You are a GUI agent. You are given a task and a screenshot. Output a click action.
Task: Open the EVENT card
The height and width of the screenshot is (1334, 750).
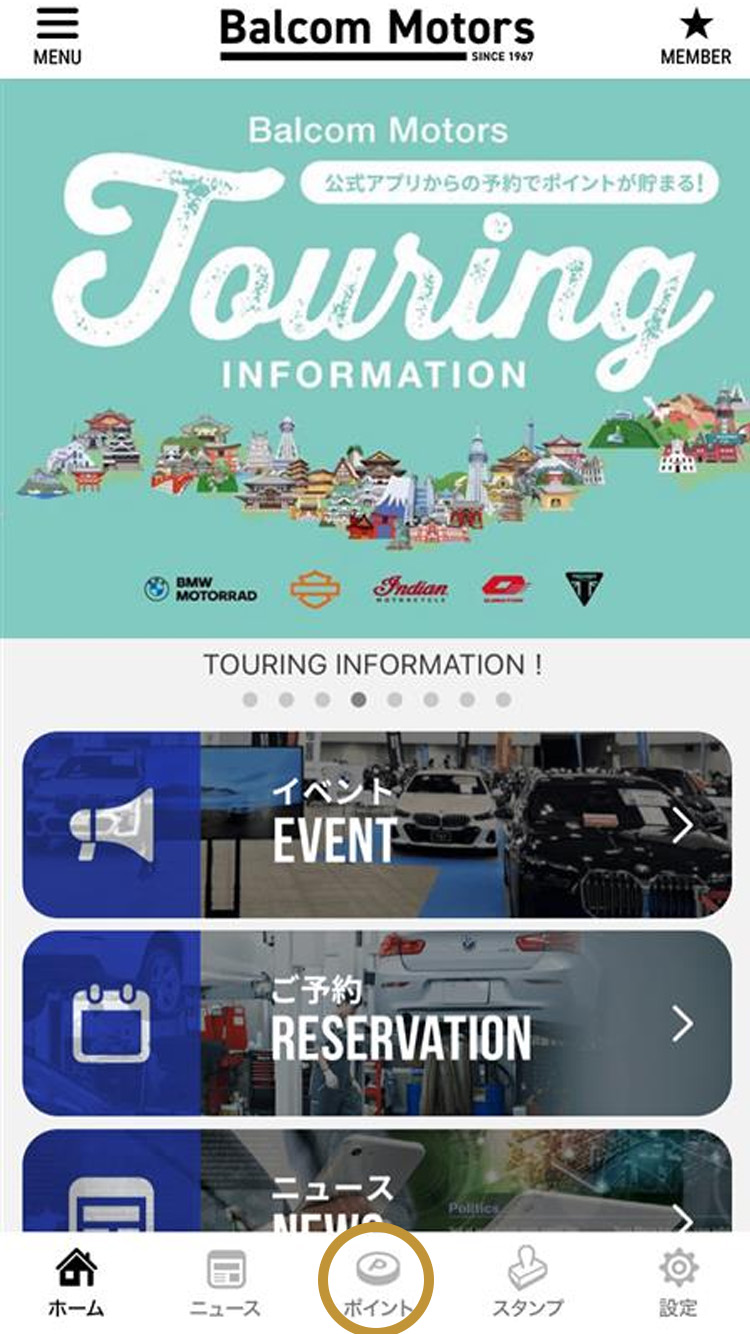(377, 825)
